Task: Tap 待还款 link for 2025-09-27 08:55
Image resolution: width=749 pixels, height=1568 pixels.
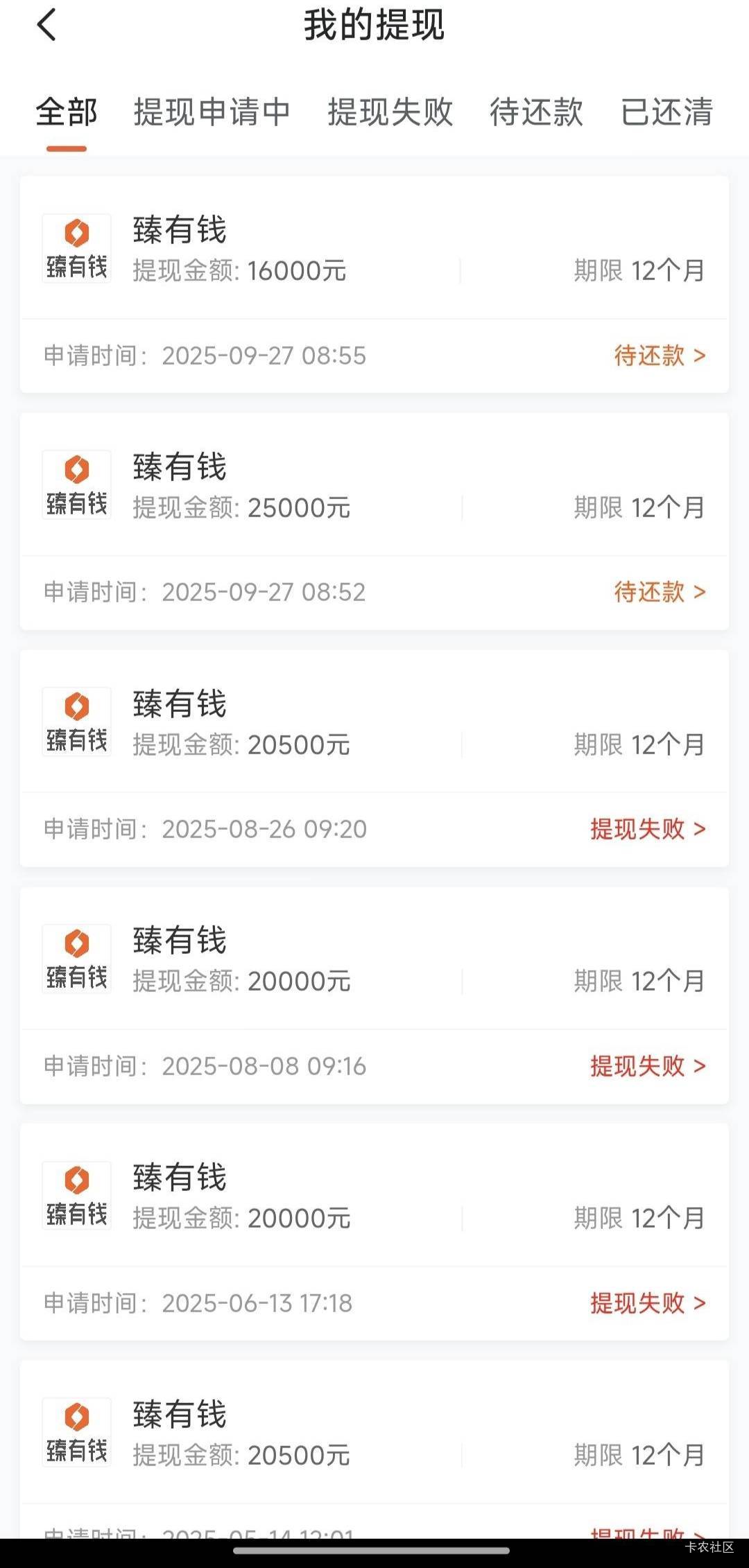Action: point(660,356)
